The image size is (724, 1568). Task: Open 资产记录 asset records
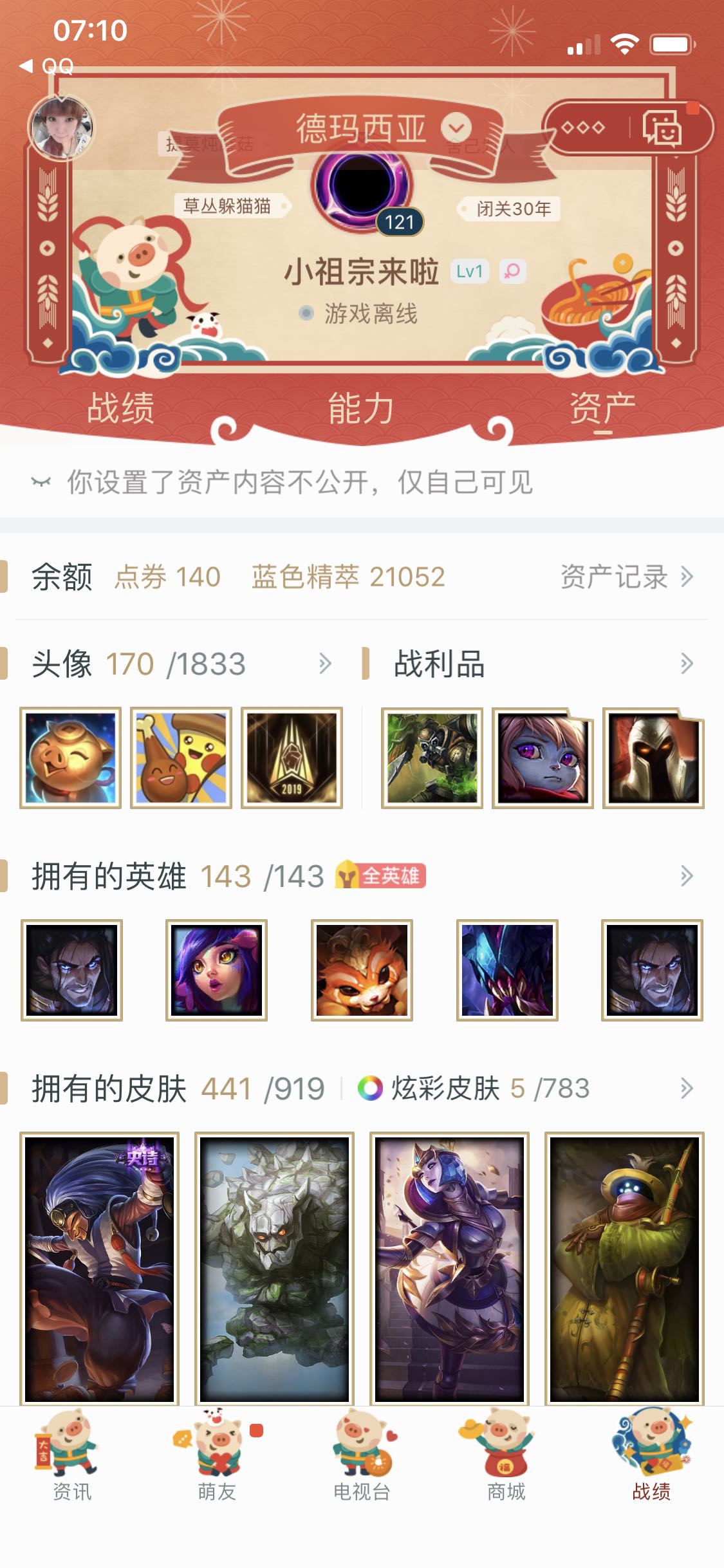(626, 577)
